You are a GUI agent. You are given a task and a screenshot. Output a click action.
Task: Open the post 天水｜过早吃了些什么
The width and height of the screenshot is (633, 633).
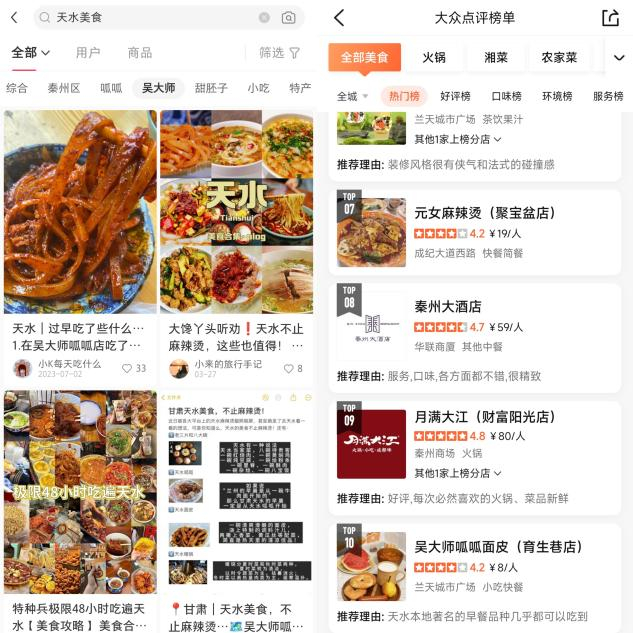click(80, 245)
